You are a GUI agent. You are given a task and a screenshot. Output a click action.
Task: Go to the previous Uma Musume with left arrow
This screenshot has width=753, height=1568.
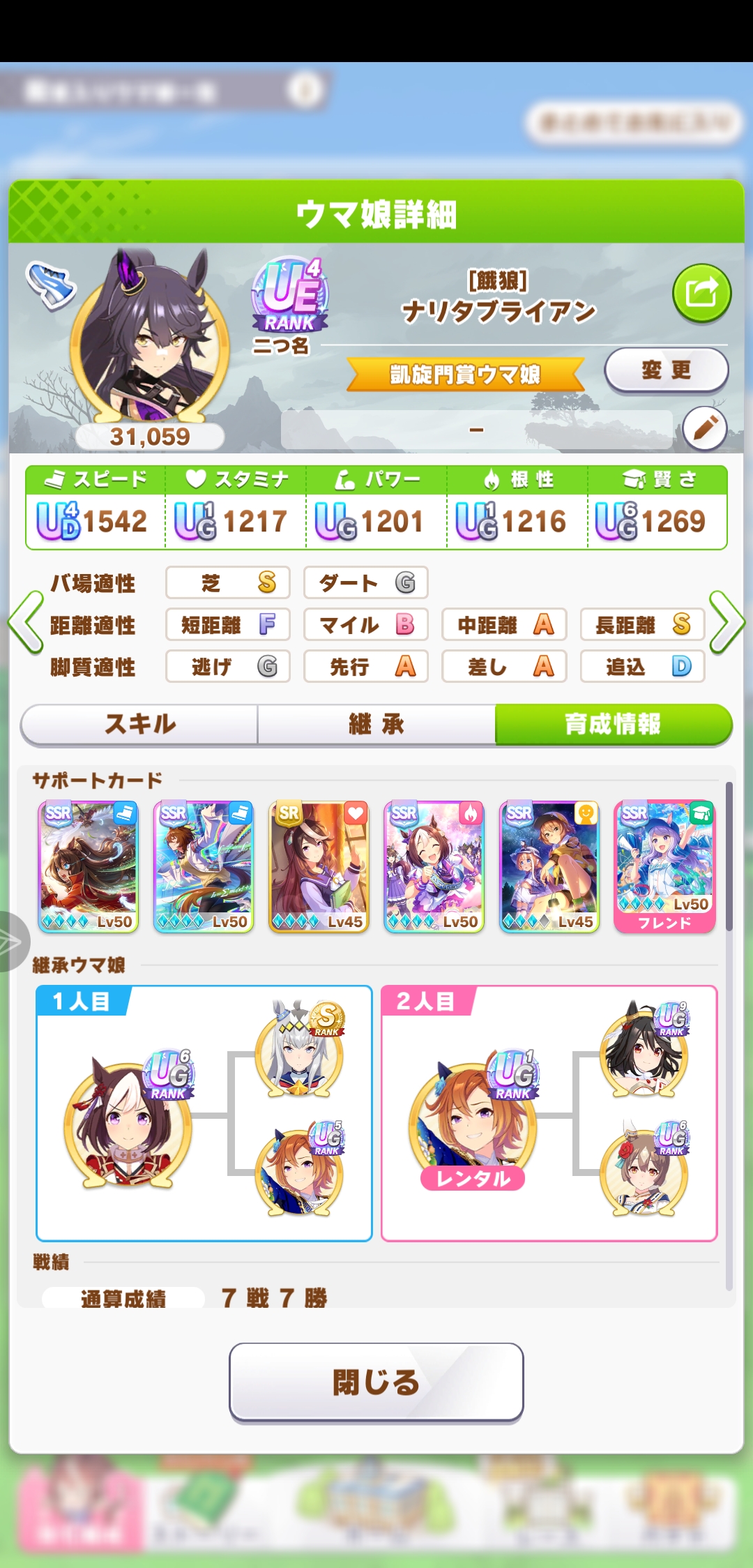click(x=26, y=623)
